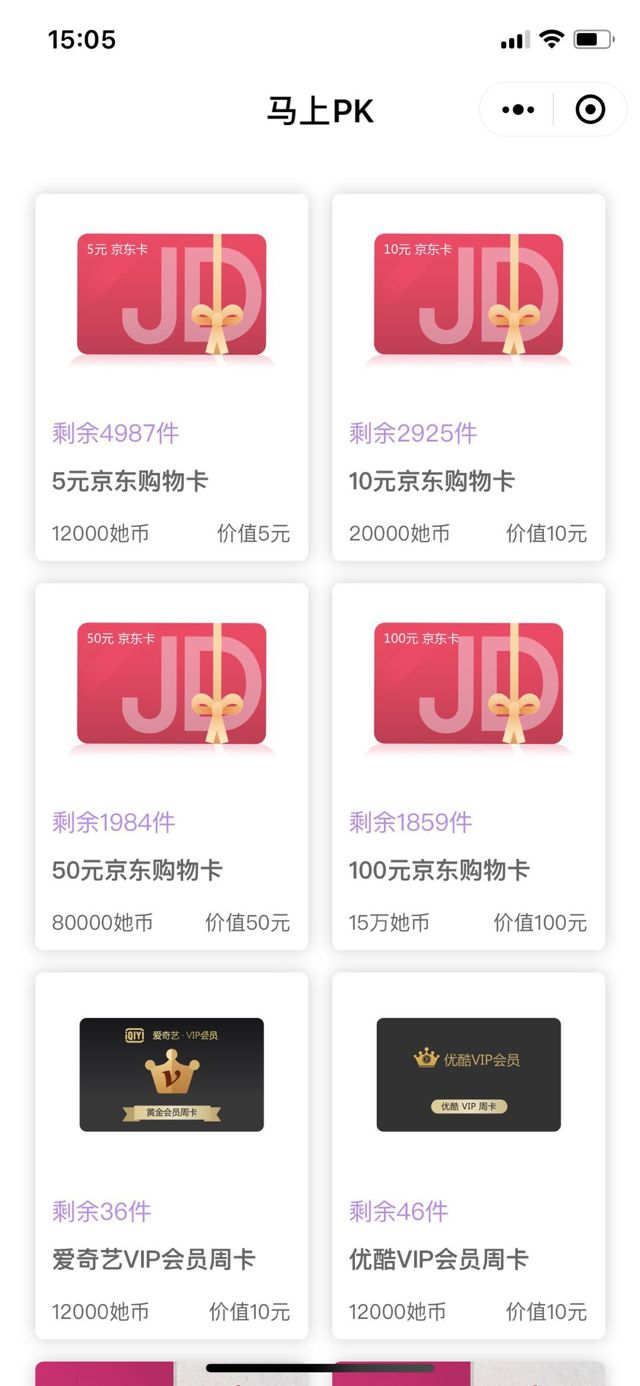Select the 10元京东购物卡 reward
Screen dimensions: 640x1386
coord(468,377)
